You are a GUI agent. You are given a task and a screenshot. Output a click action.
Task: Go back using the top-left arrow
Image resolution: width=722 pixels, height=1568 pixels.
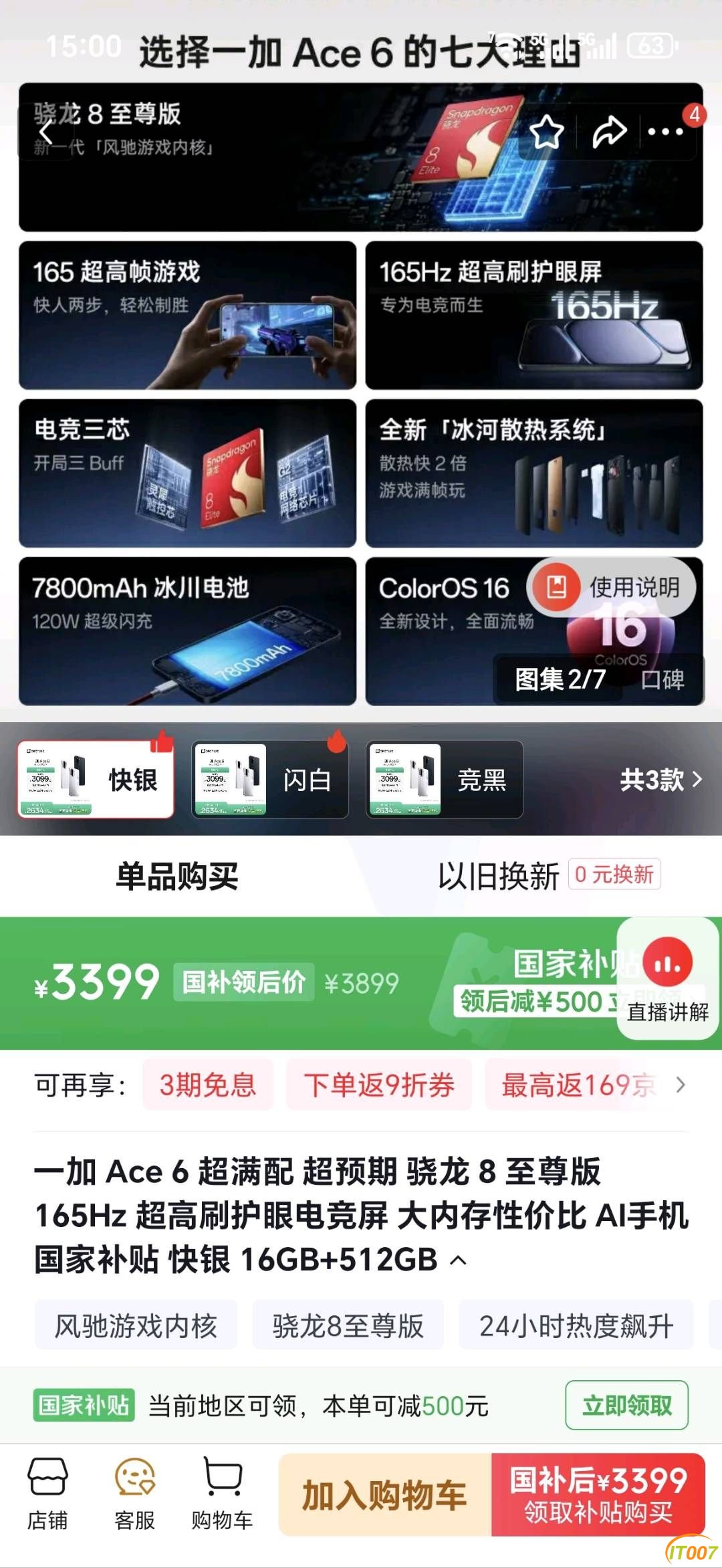click(x=46, y=133)
